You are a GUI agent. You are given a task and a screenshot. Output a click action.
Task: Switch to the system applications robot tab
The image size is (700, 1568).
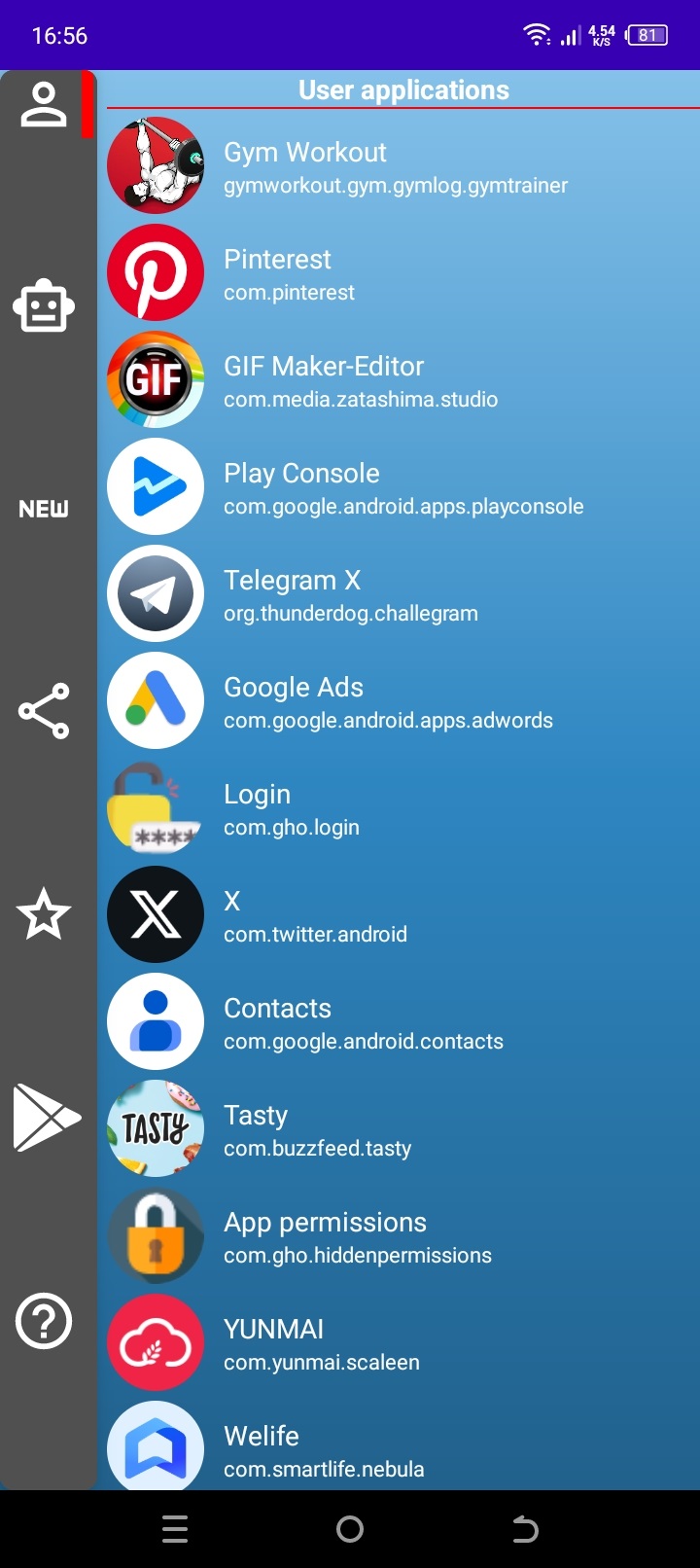click(x=44, y=307)
